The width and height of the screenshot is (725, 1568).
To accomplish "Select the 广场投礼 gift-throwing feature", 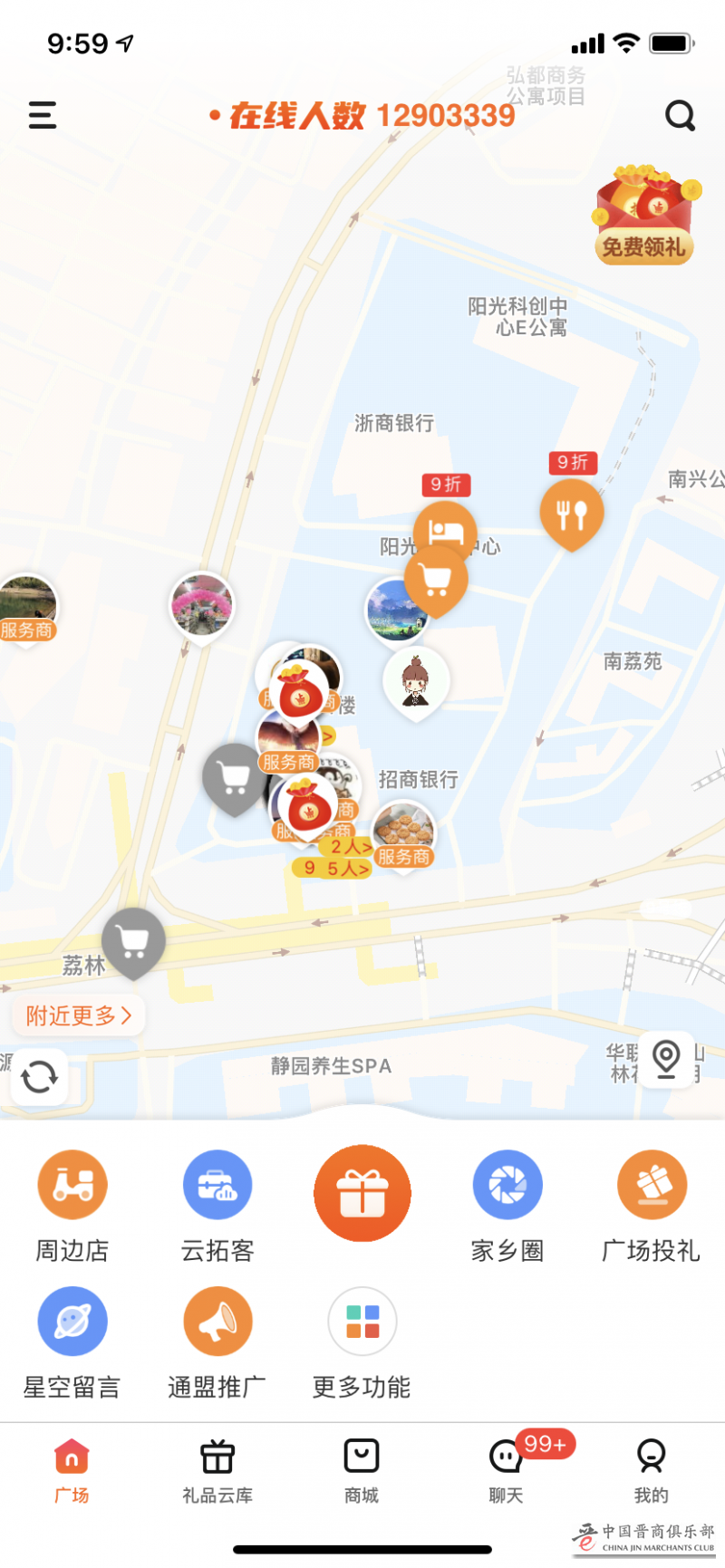I will click(652, 1184).
